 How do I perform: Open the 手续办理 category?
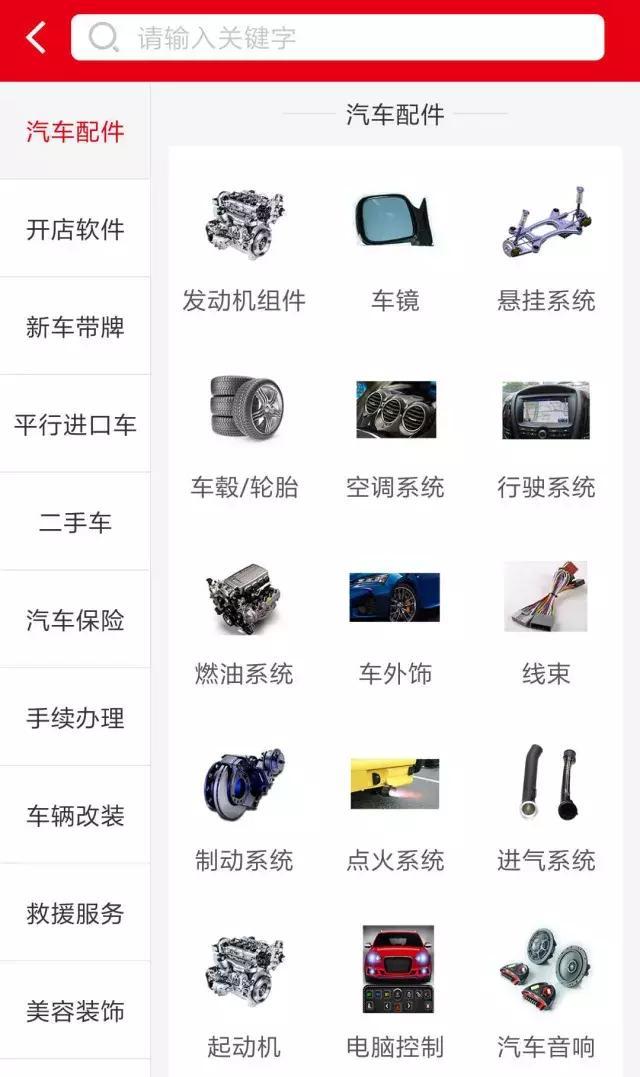(75, 717)
